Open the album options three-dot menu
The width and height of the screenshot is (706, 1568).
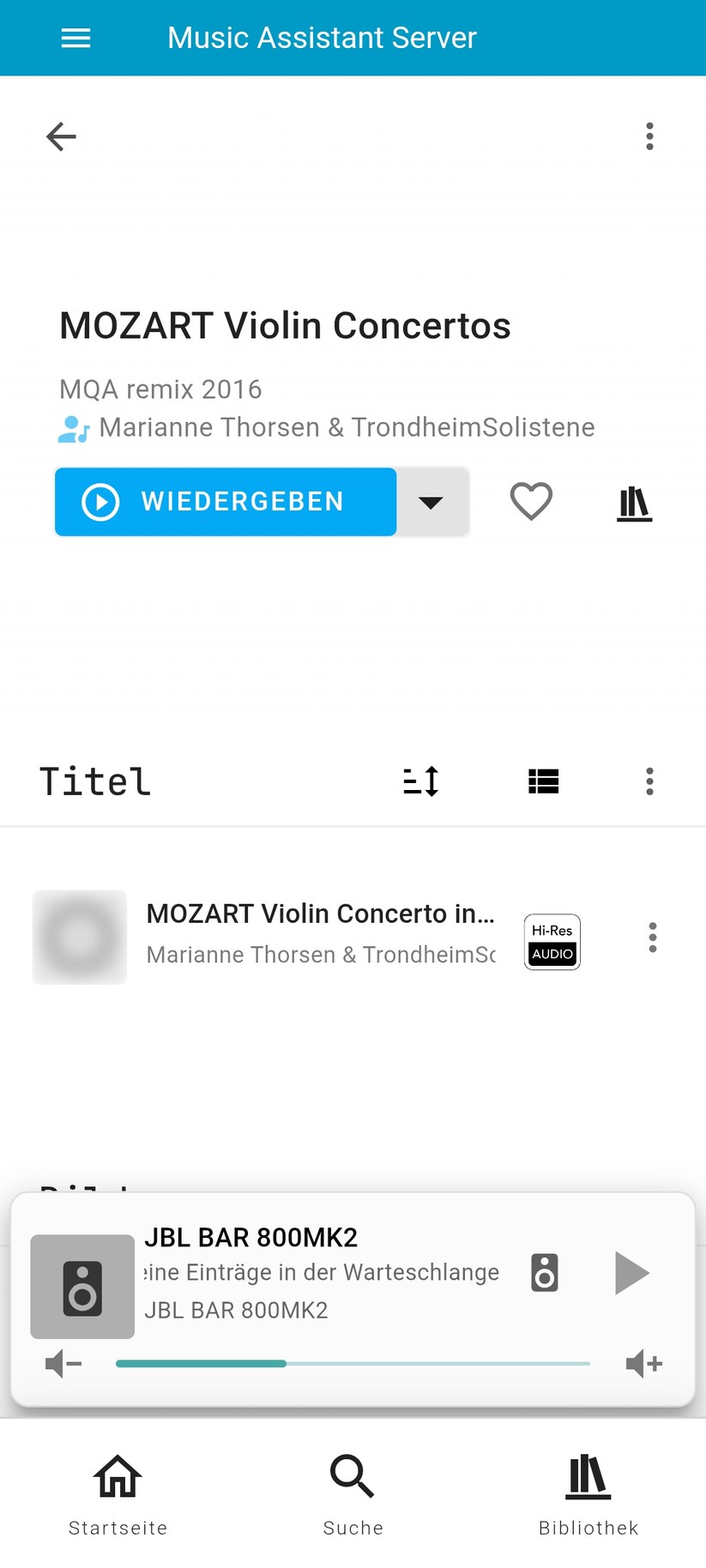pyautogui.click(x=649, y=136)
